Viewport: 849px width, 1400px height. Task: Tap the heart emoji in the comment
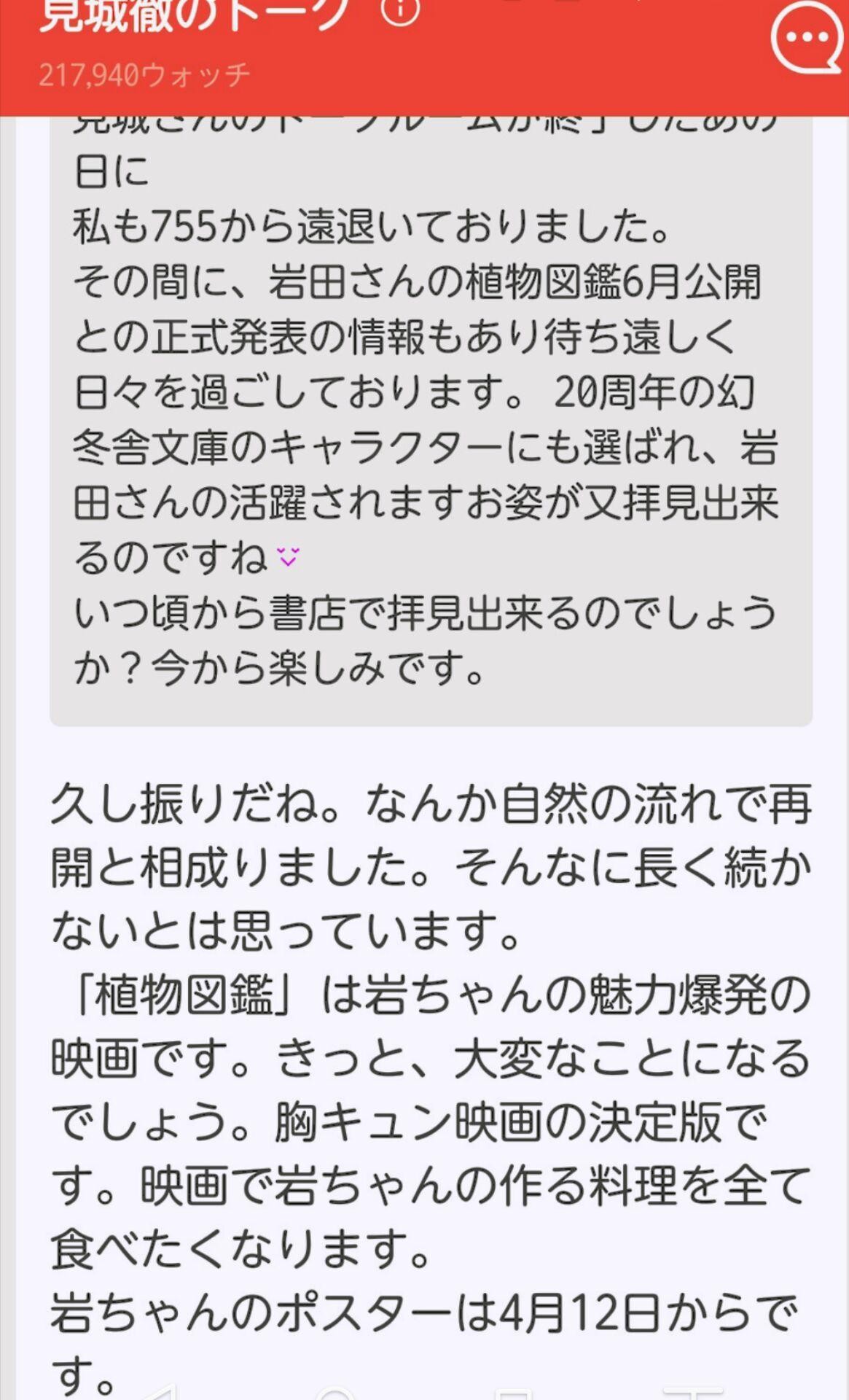[288, 556]
